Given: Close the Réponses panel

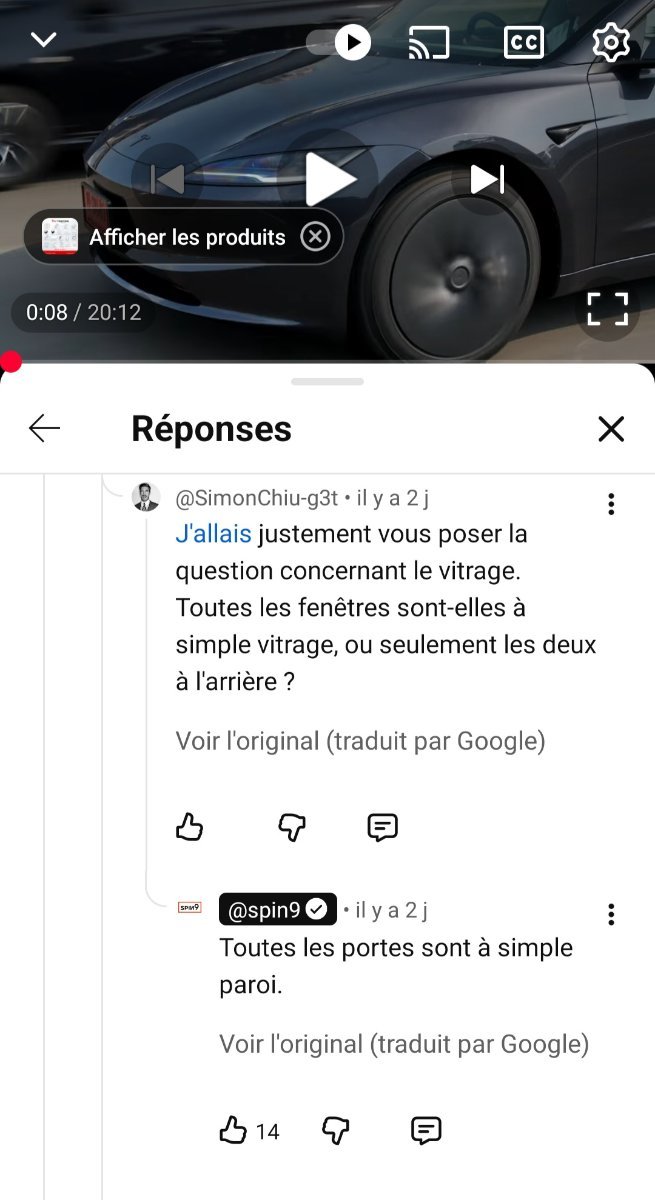Looking at the screenshot, I should [610, 429].
